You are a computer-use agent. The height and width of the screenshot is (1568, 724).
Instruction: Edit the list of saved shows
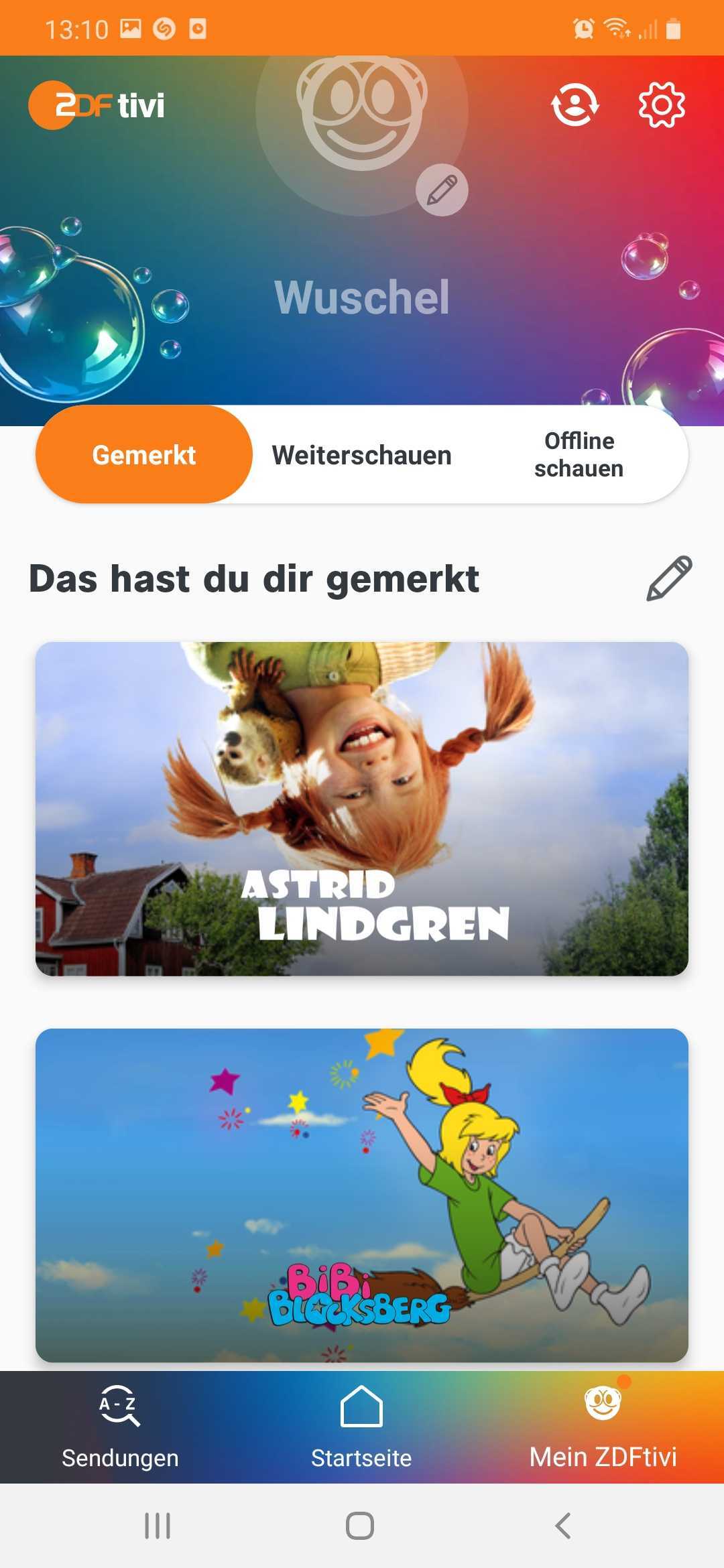(x=668, y=578)
